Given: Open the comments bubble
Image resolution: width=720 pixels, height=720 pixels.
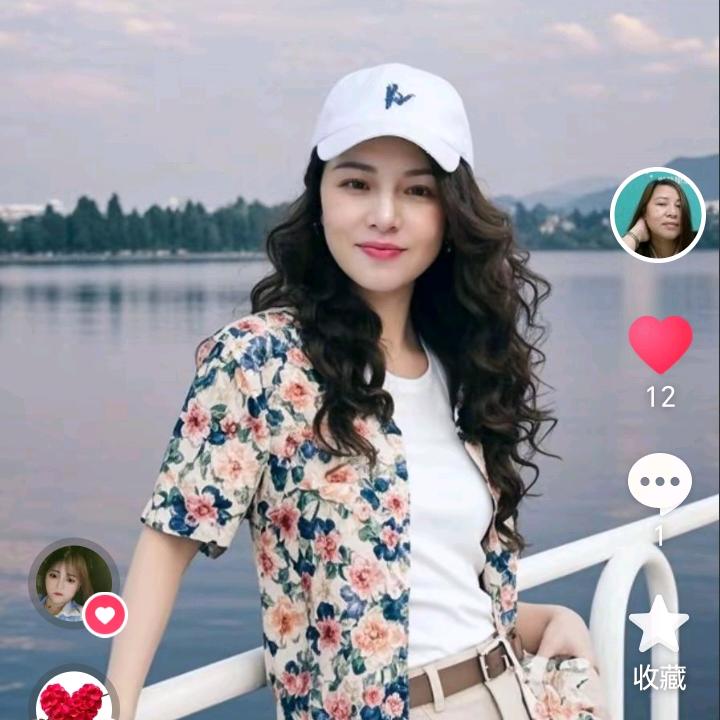Looking at the screenshot, I should (659, 483).
